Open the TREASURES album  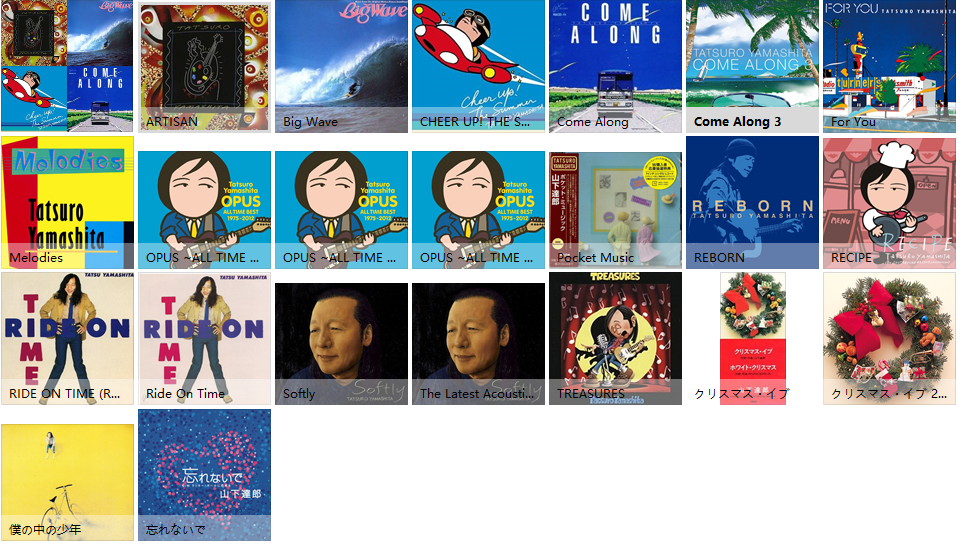coord(615,338)
